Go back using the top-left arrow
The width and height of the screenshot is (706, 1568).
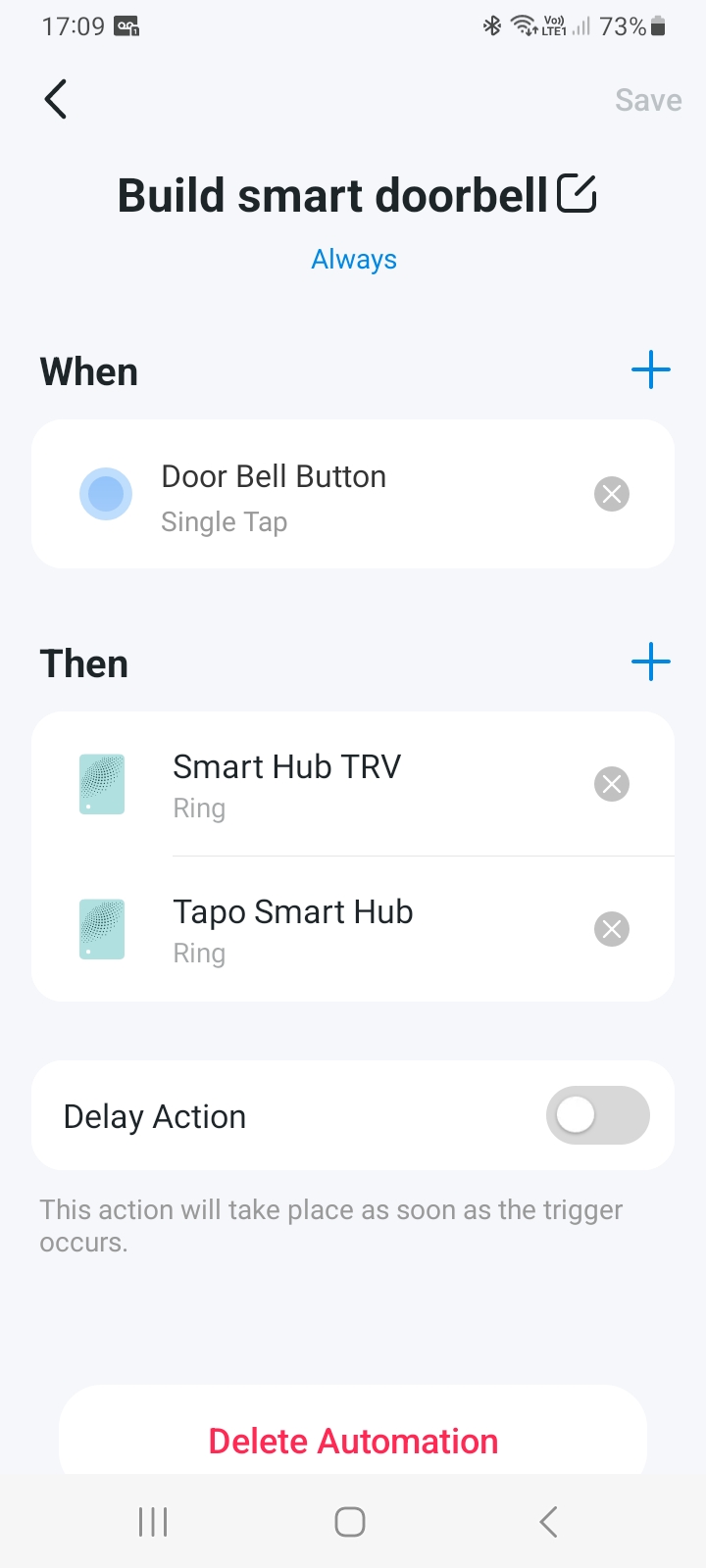[56, 99]
